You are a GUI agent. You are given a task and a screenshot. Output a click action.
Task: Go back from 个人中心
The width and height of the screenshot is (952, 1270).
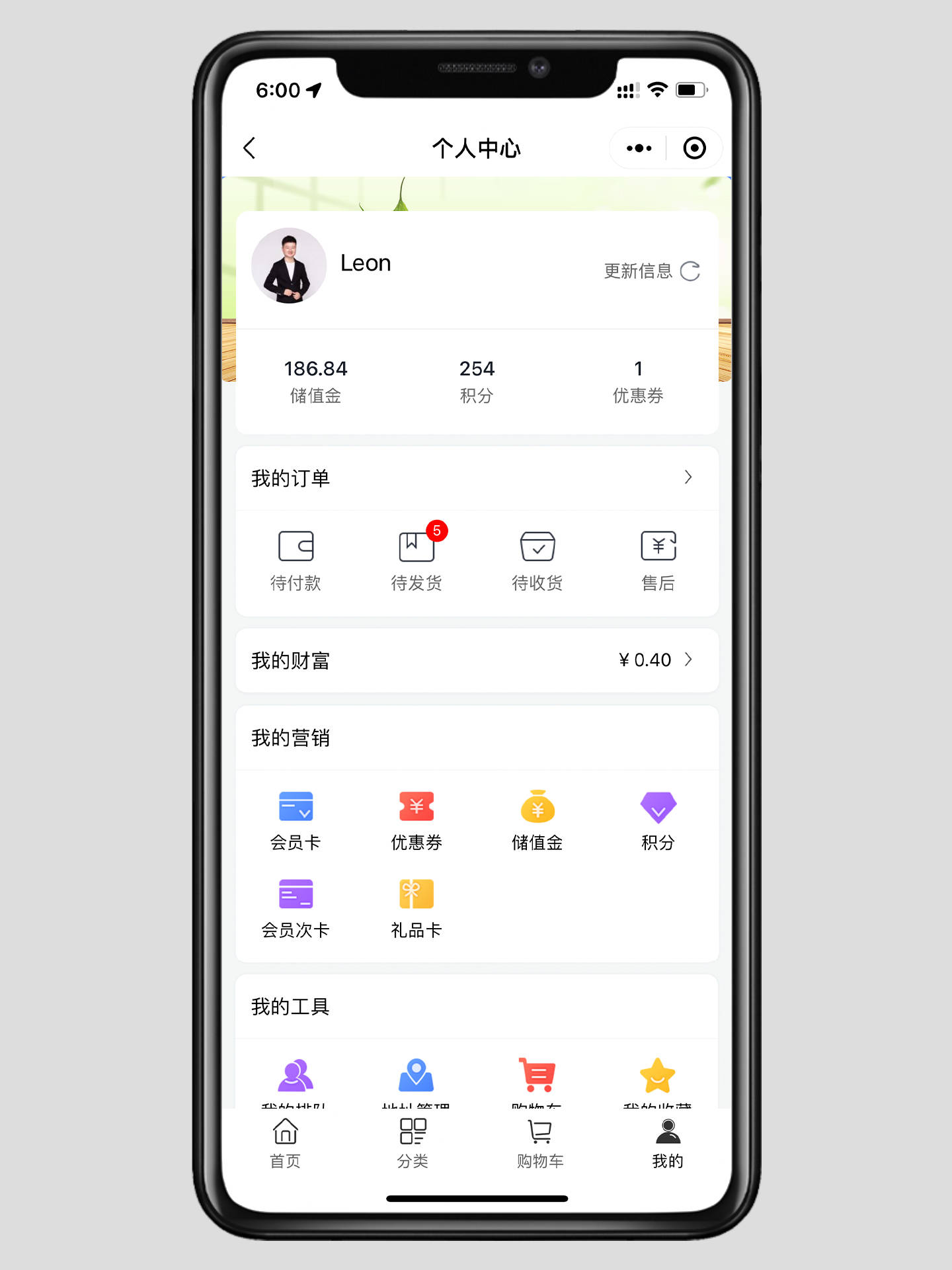click(x=250, y=148)
